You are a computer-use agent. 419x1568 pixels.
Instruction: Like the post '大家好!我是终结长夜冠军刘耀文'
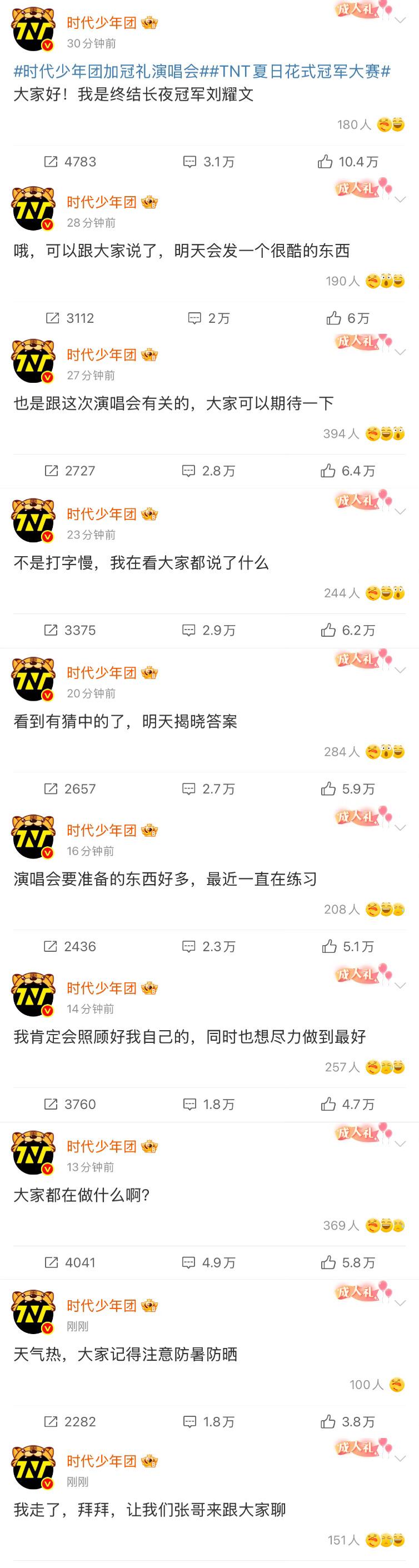coord(347,162)
